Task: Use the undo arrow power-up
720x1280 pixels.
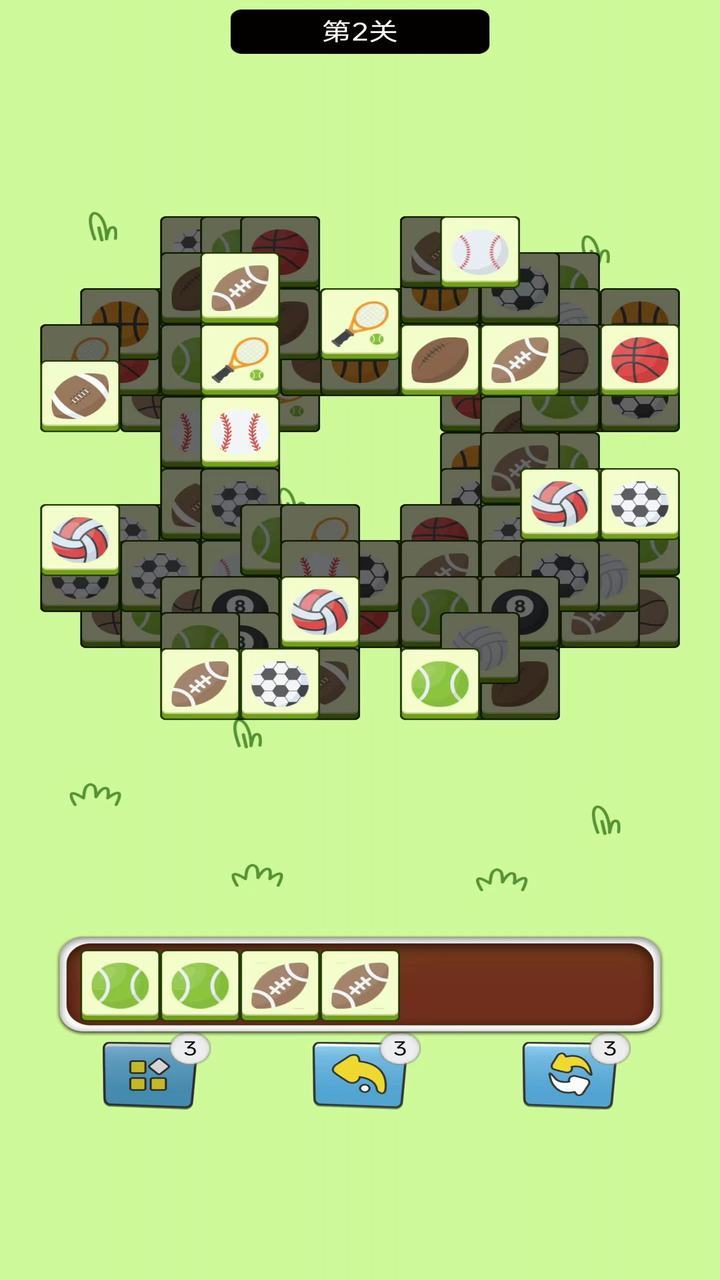Action: click(360, 1074)
